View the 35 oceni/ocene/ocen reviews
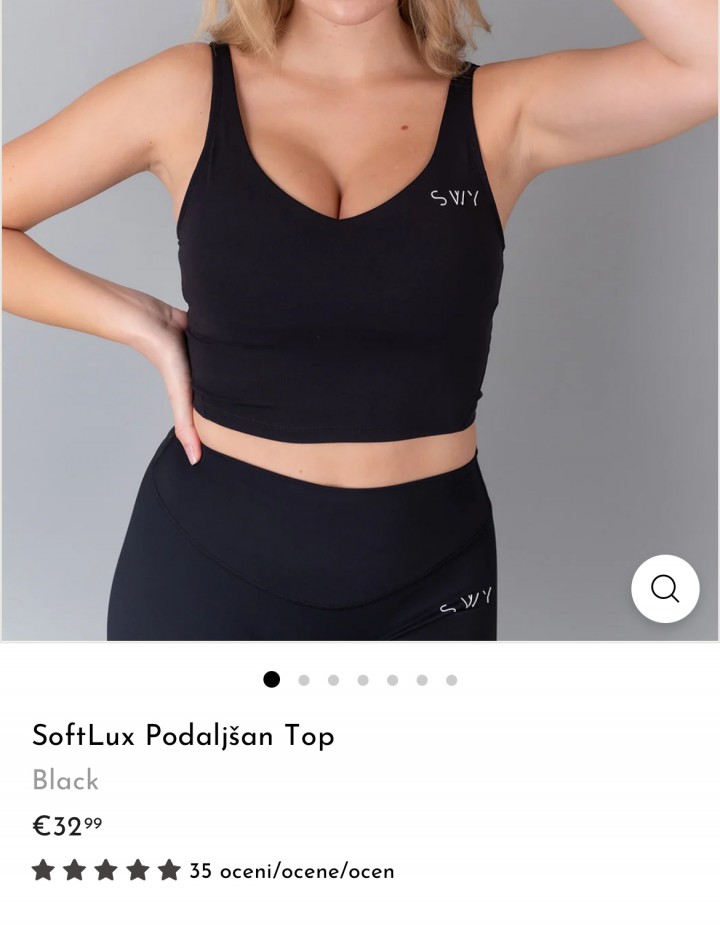Image resolution: width=720 pixels, height=929 pixels. pyautogui.click(x=291, y=871)
